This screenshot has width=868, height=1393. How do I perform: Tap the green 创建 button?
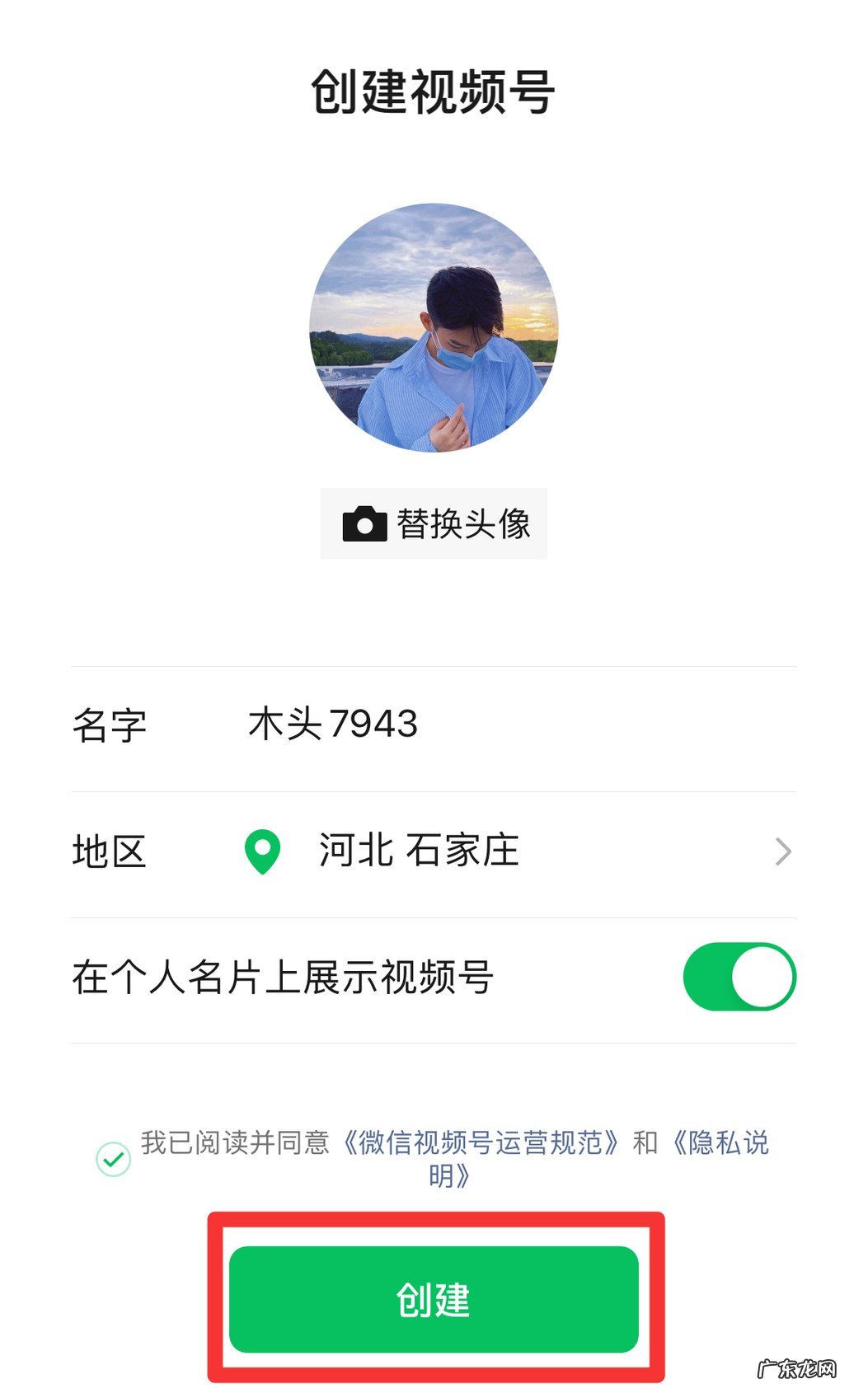434,1299
